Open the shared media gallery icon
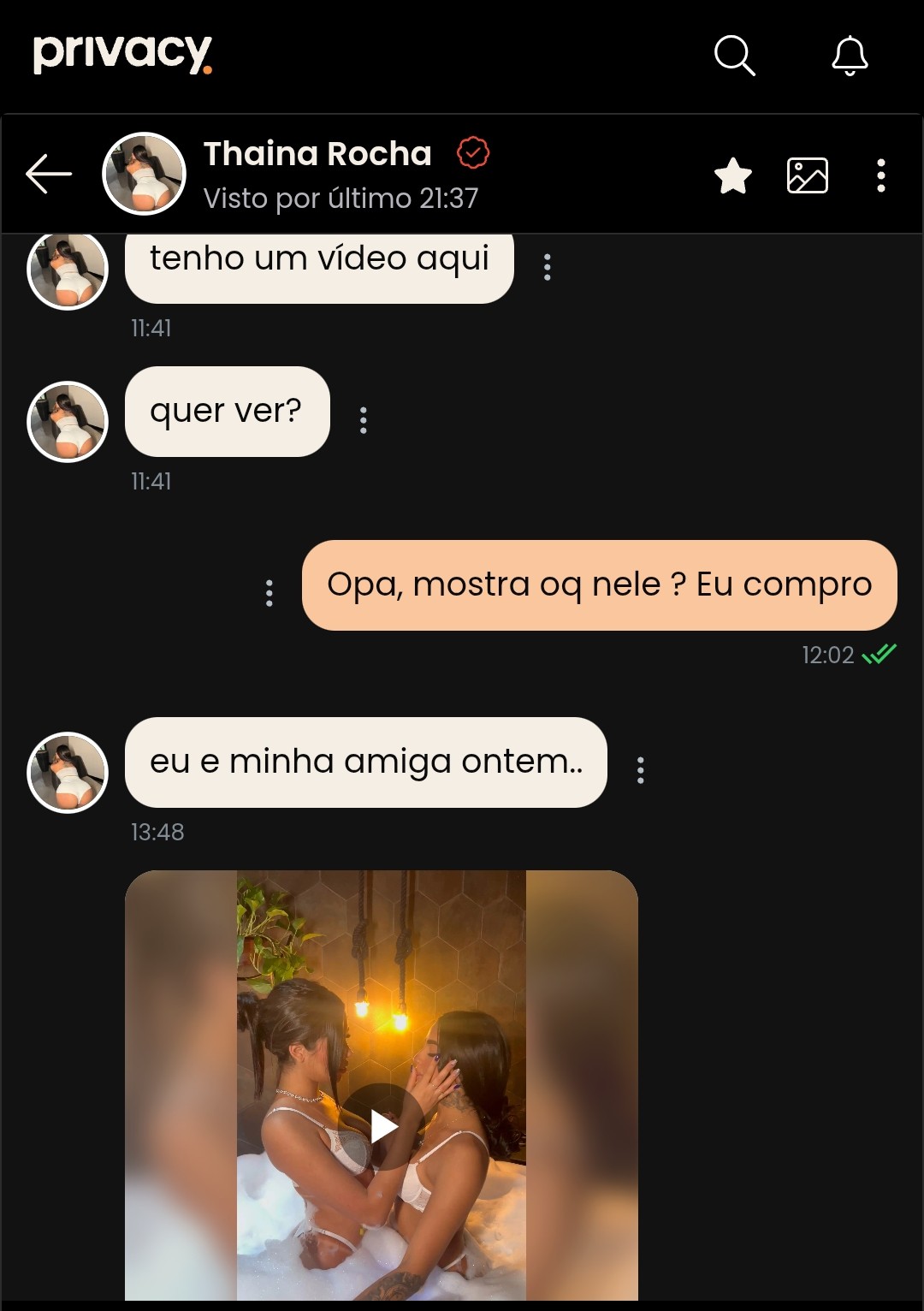This screenshot has height=1311, width=924. [807, 175]
